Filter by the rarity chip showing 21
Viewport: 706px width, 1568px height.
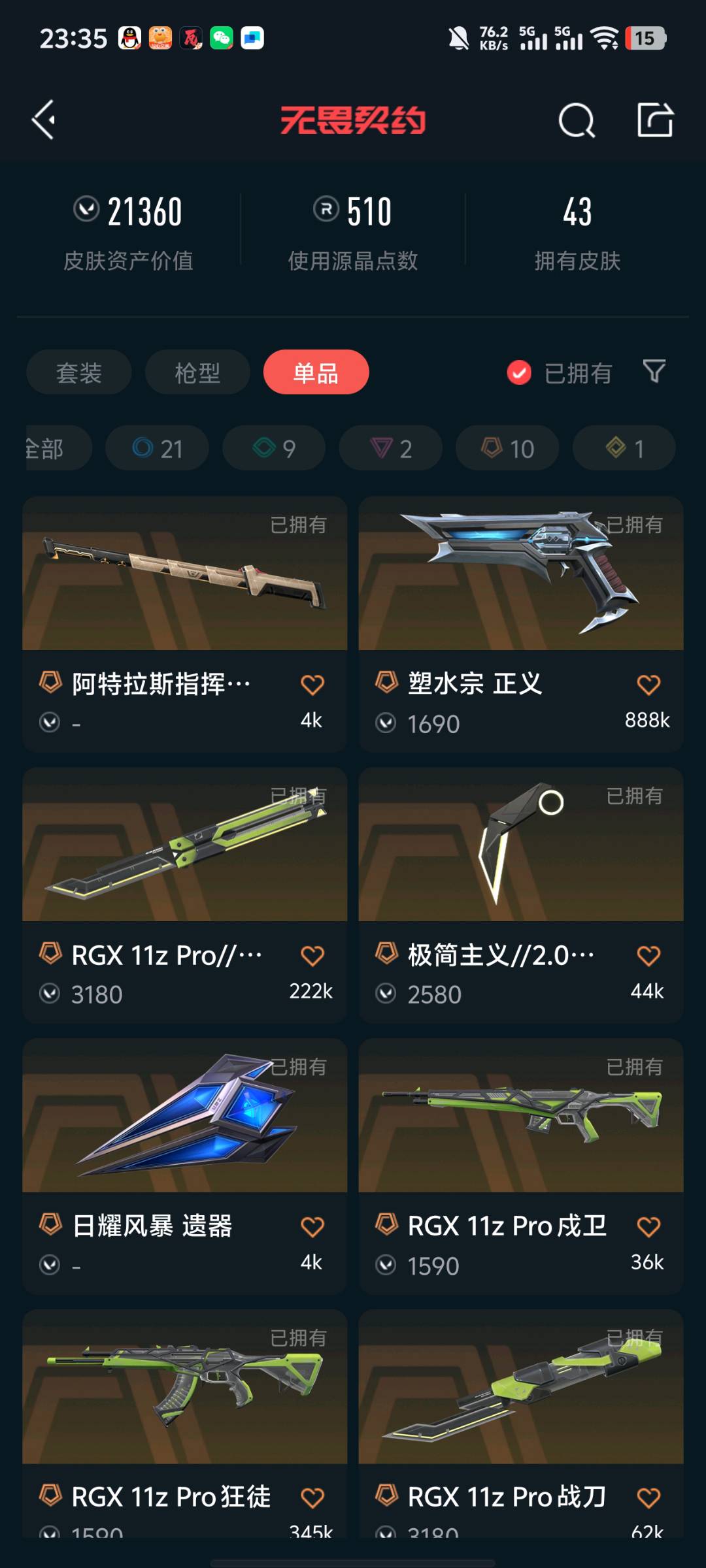[x=157, y=448]
